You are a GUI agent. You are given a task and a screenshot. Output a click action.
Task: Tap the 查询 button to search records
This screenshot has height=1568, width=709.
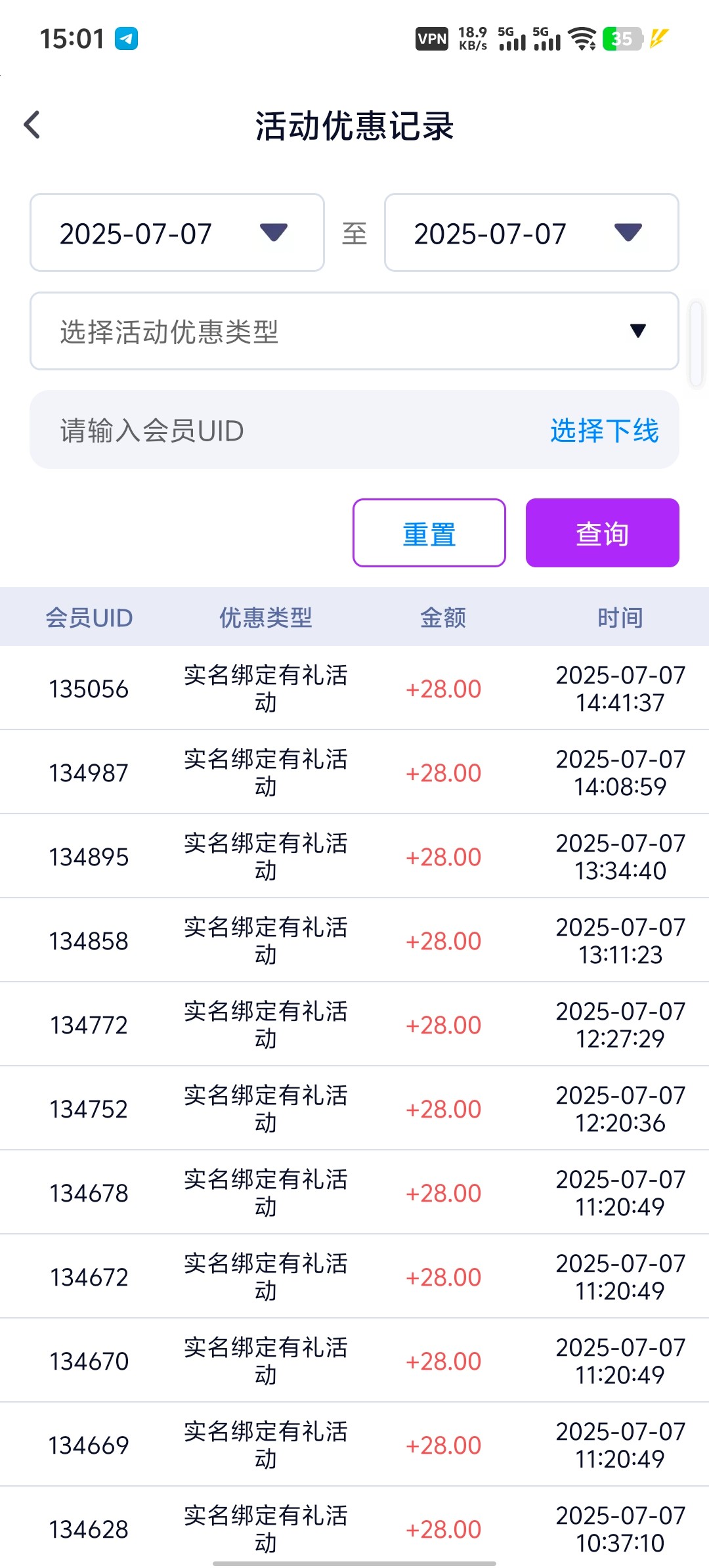(603, 533)
